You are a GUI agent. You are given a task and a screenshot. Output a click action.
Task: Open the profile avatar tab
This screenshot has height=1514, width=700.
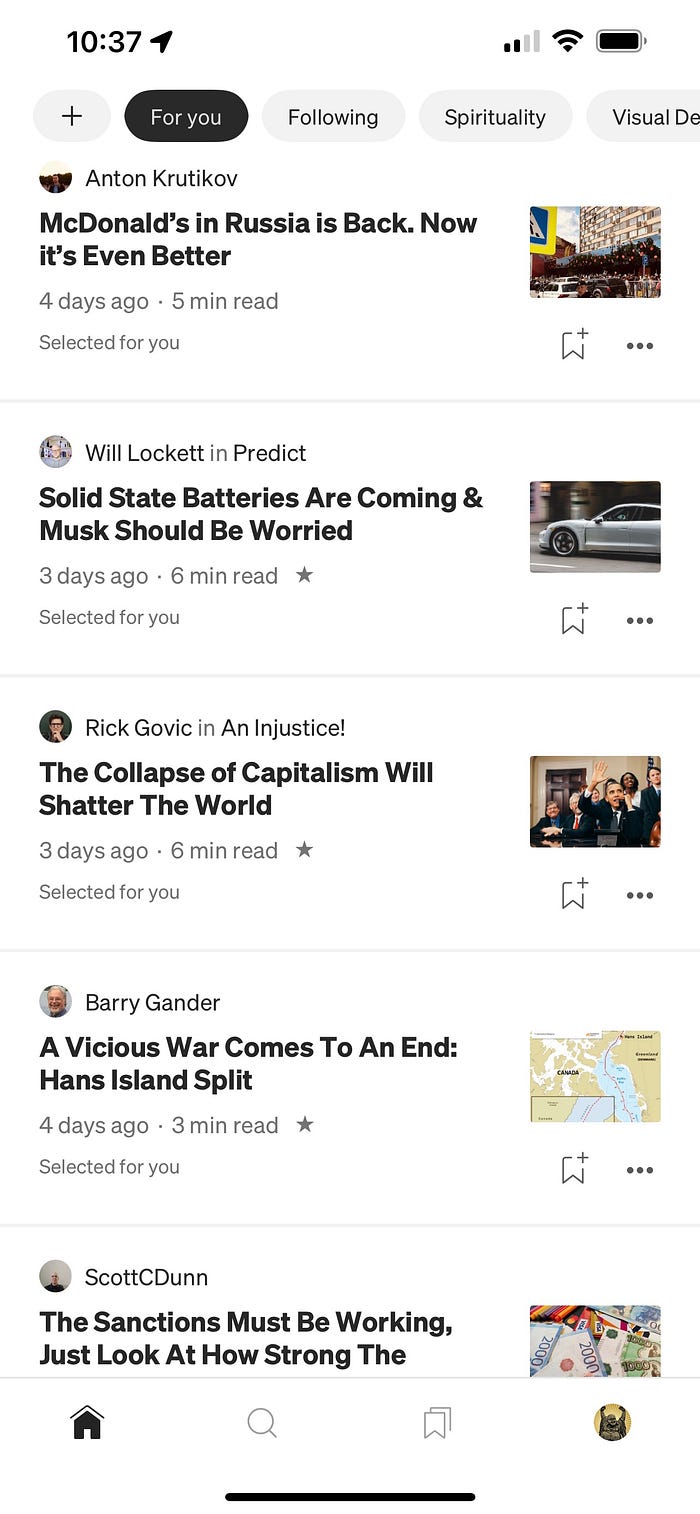612,1422
